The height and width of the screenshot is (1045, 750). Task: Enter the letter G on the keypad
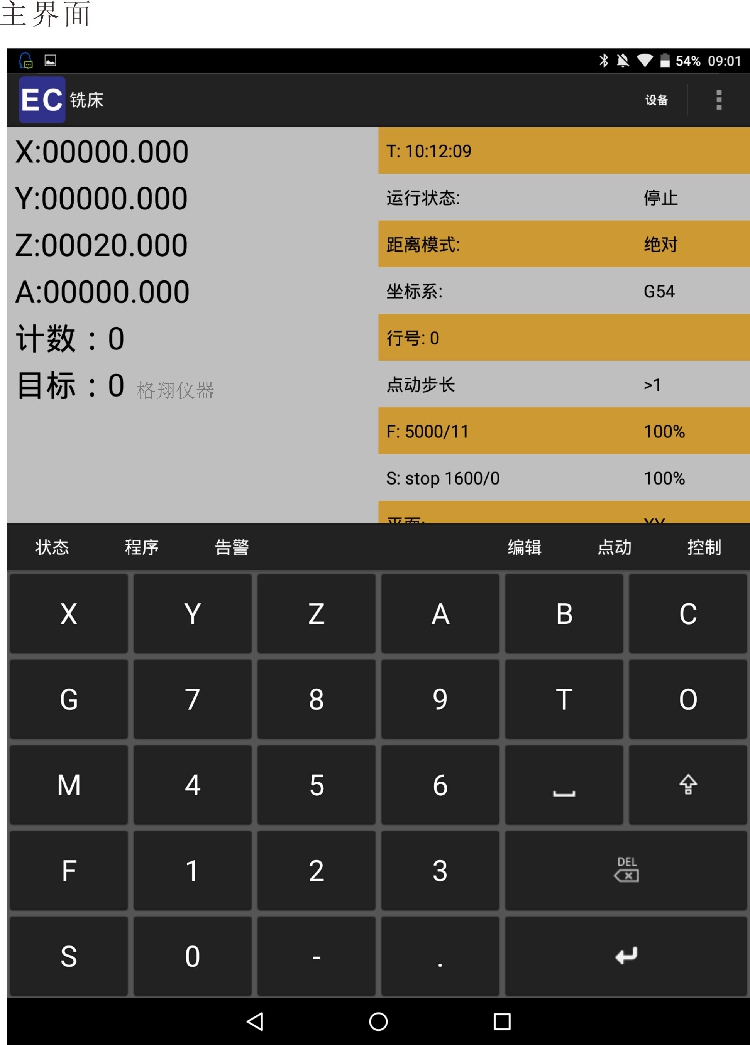click(68, 699)
